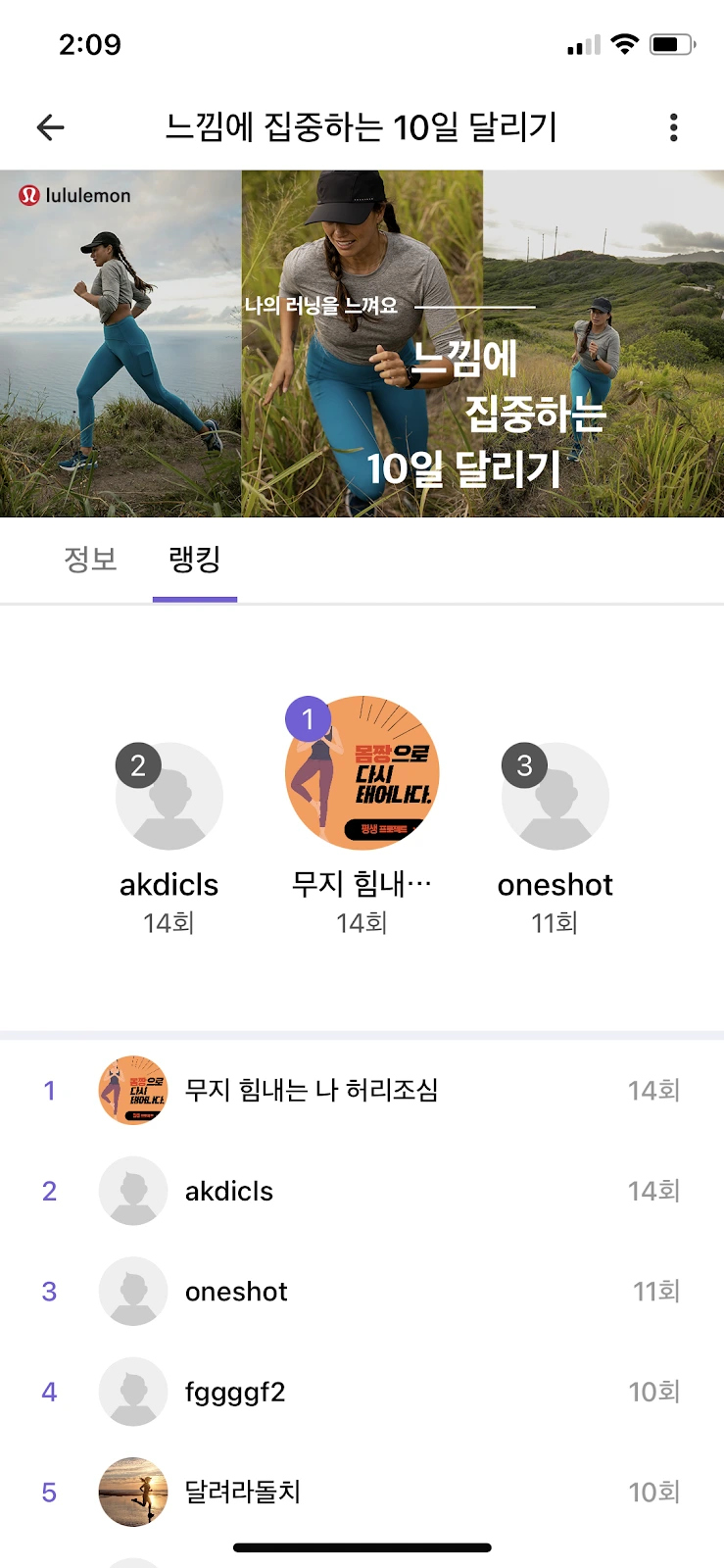724x1568 pixels.
Task: Go back using the arrow icon
Action: click(50, 127)
